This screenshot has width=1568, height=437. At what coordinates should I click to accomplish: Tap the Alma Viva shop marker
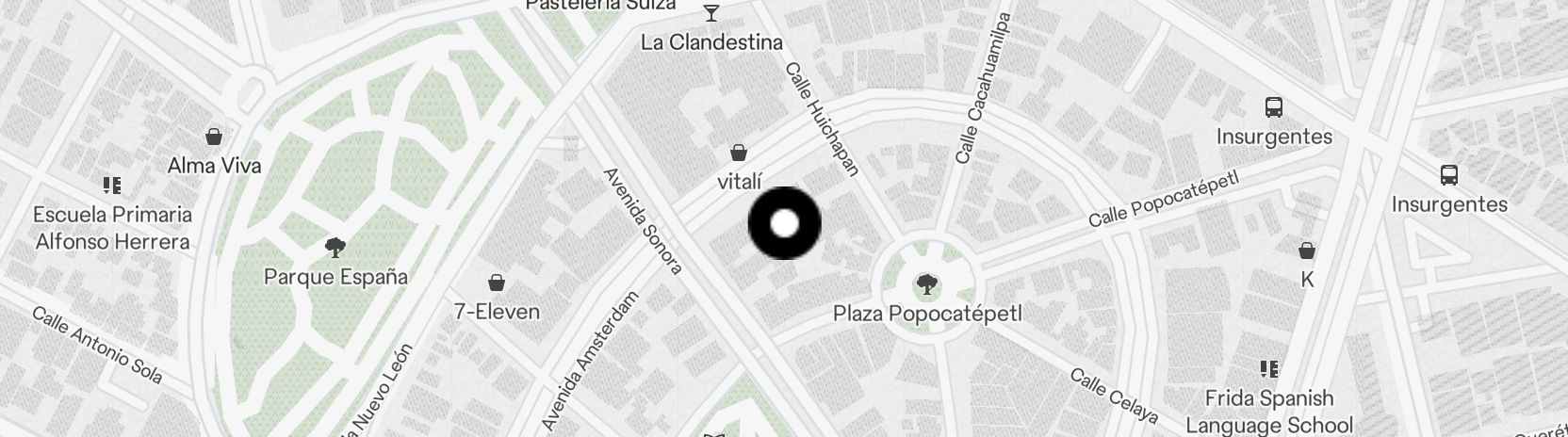214,137
